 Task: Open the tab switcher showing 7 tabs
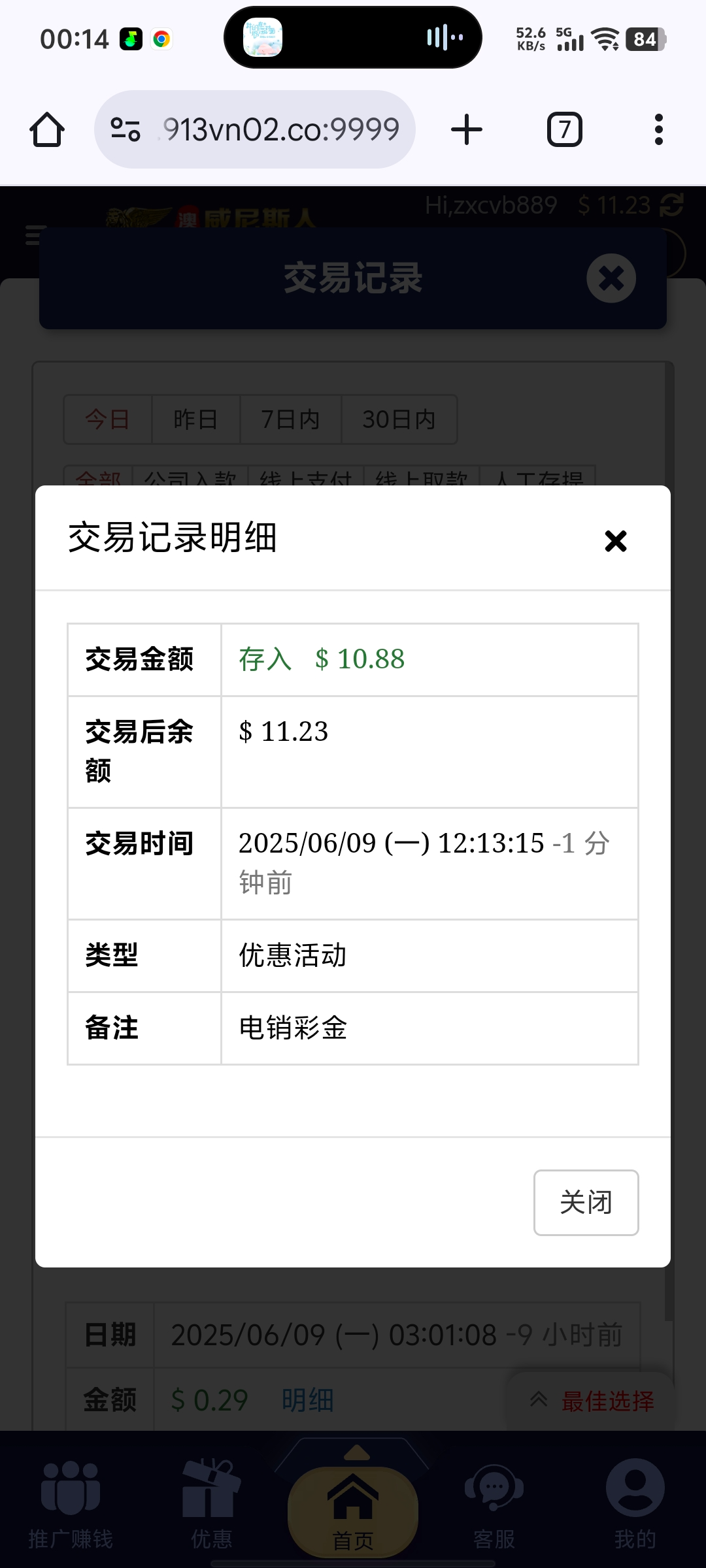[564, 129]
